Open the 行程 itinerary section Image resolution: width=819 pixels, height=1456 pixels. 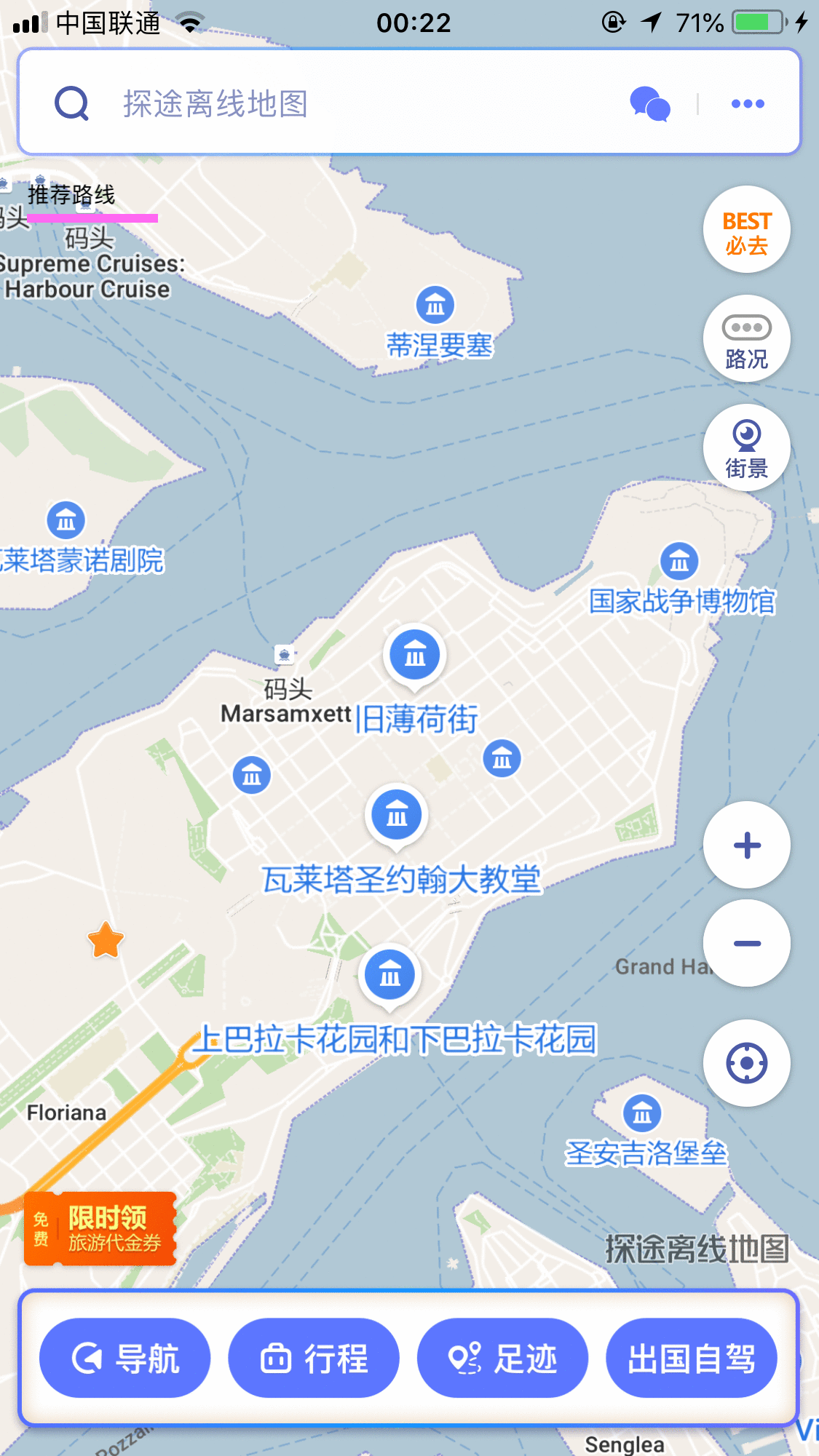313,1358
